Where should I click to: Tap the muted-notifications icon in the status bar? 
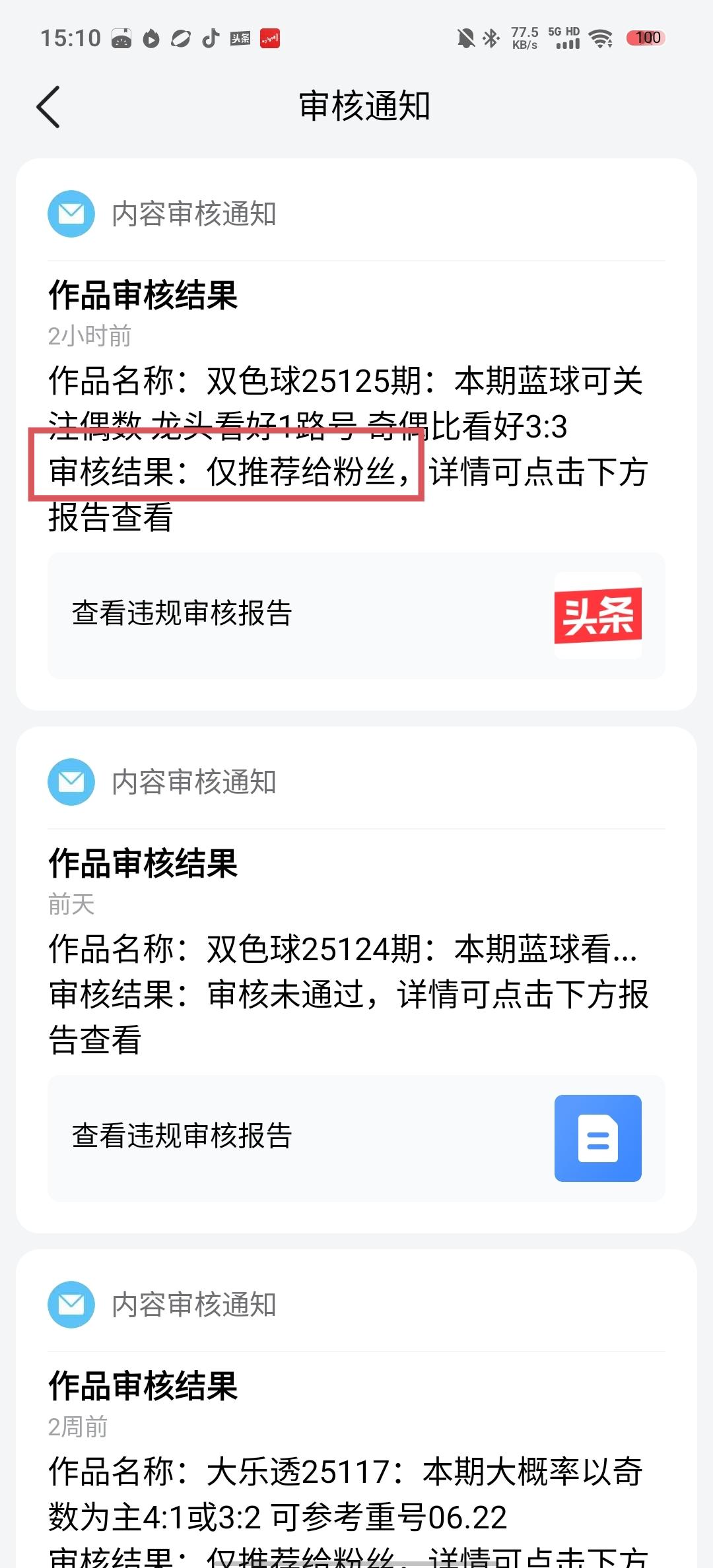466,38
